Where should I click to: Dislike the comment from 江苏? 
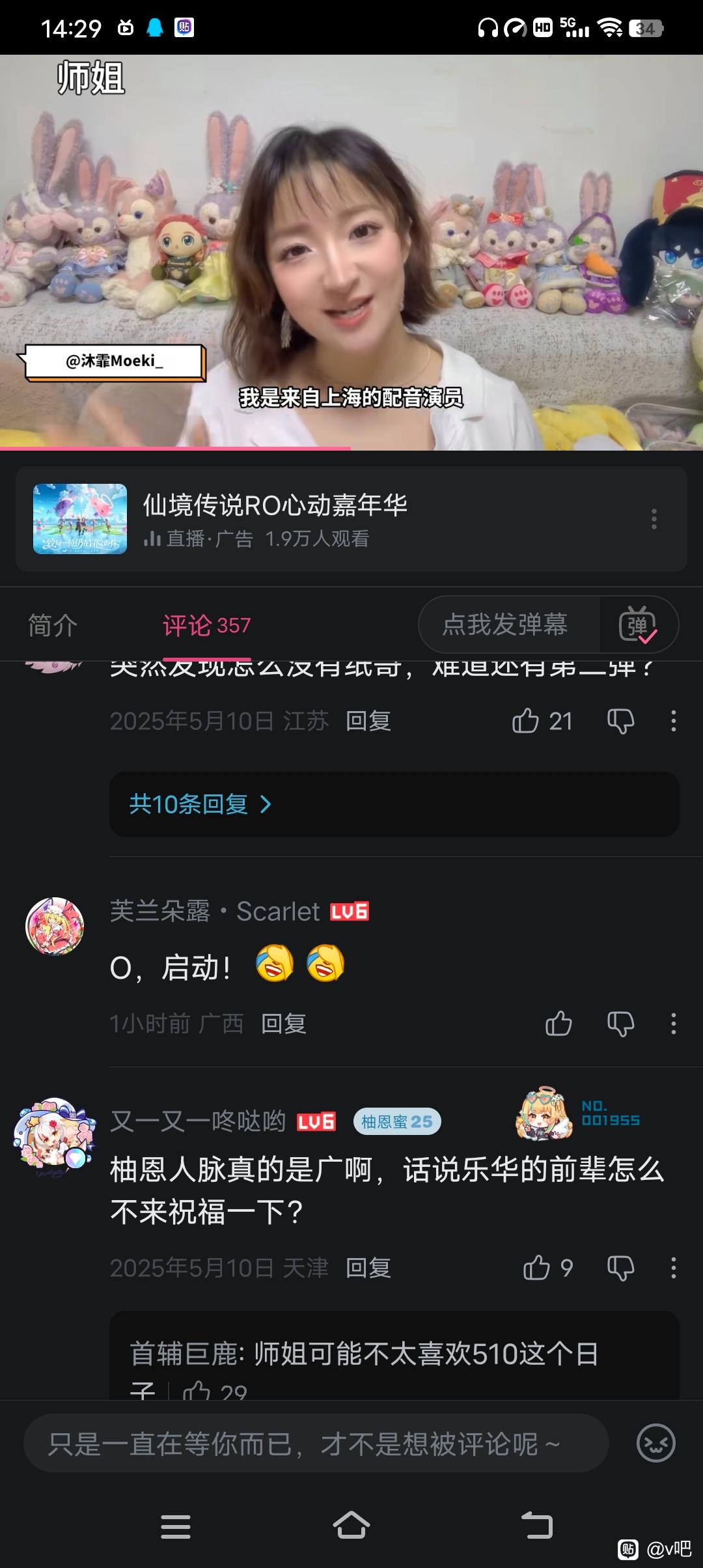[620, 721]
